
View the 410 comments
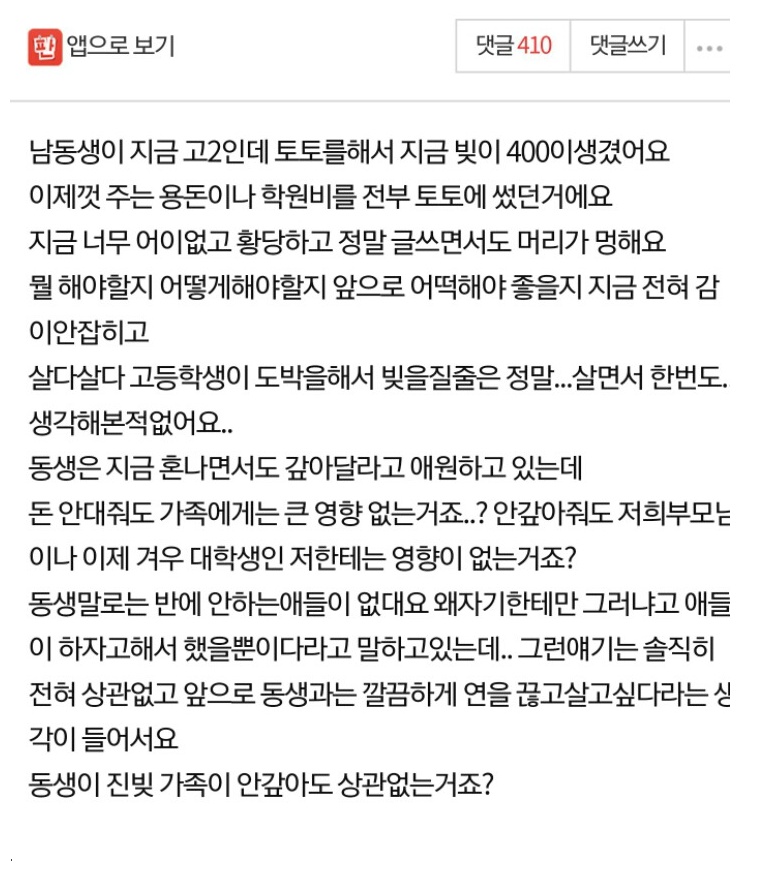[x=513, y=46]
